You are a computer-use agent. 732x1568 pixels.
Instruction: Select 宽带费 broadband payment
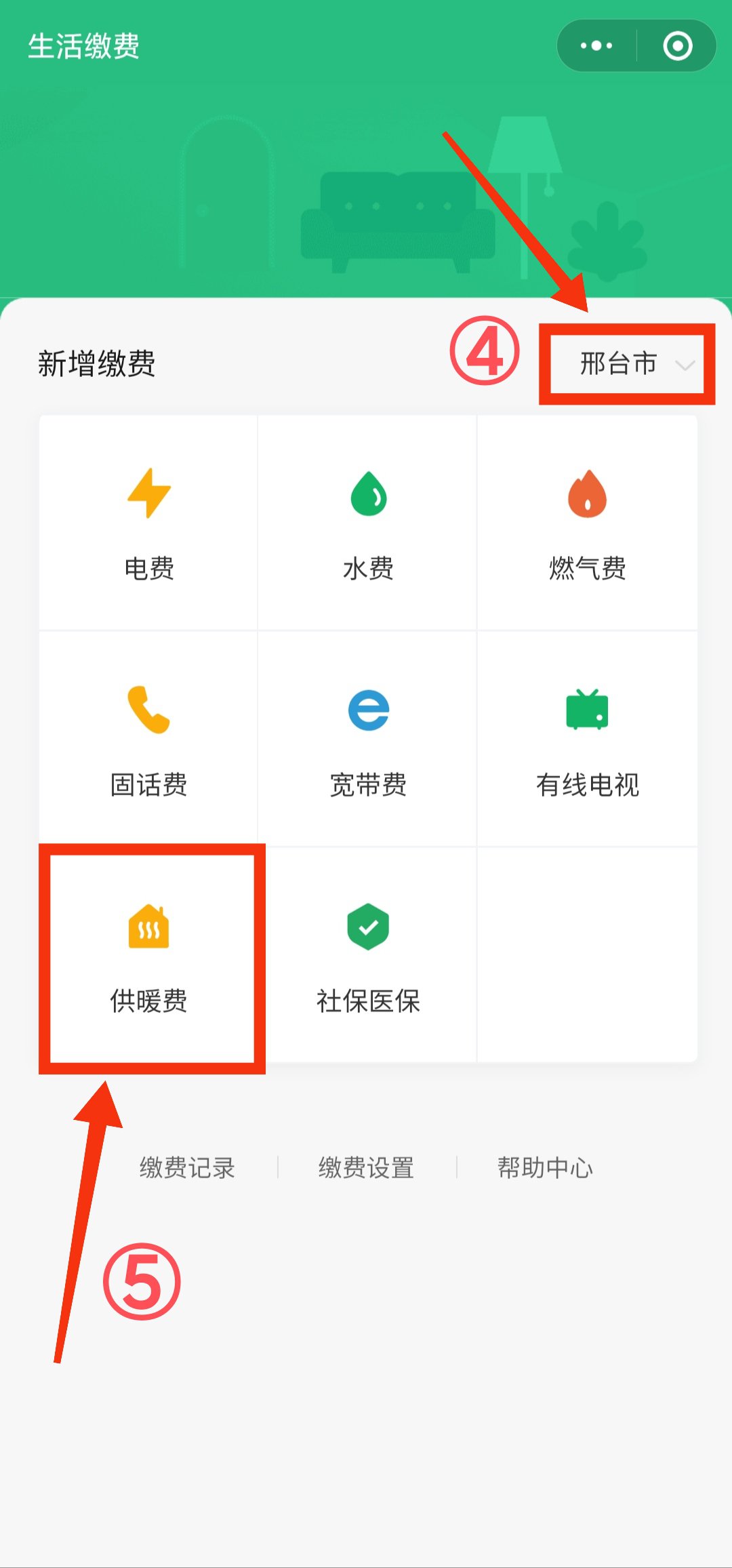(367, 740)
